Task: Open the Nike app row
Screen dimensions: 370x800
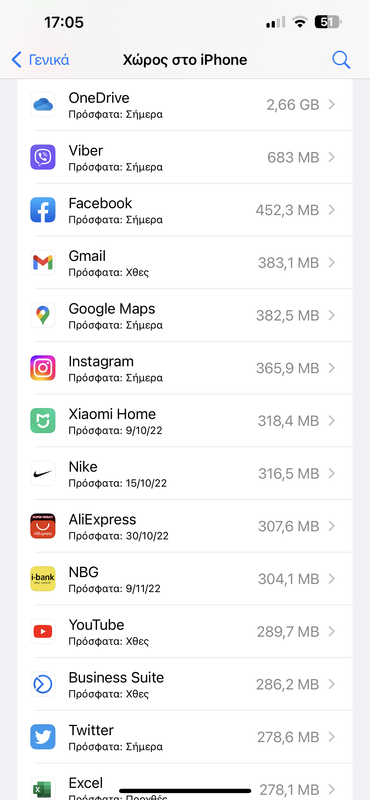Action: [185, 473]
